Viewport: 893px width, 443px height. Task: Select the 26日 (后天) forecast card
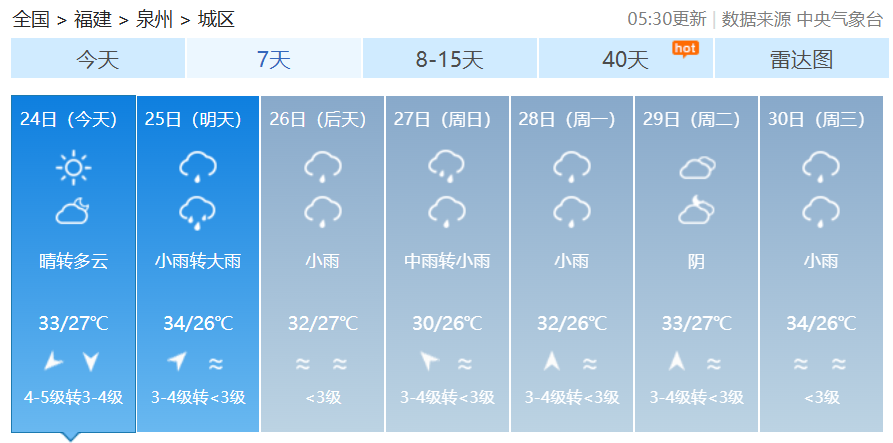coord(322,264)
